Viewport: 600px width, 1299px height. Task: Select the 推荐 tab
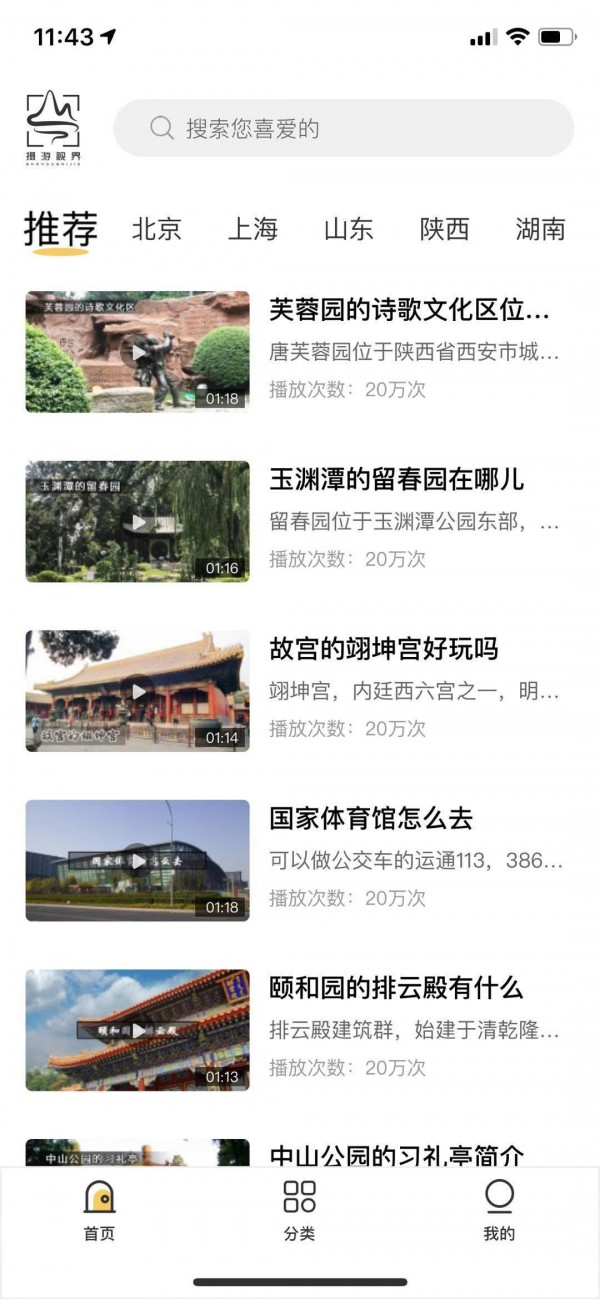point(61,230)
